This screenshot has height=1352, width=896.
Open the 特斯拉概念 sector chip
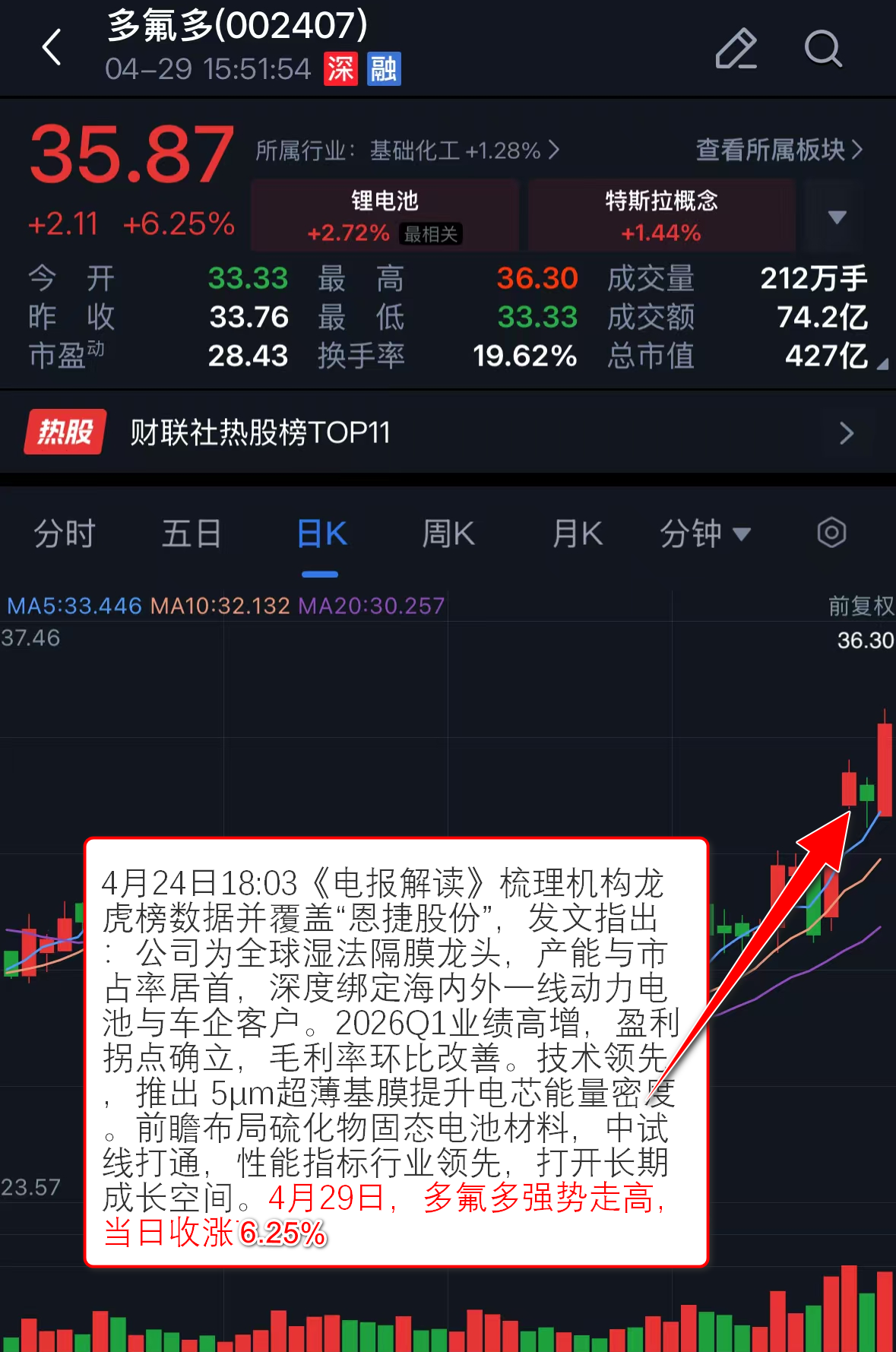[x=661, y=215]
